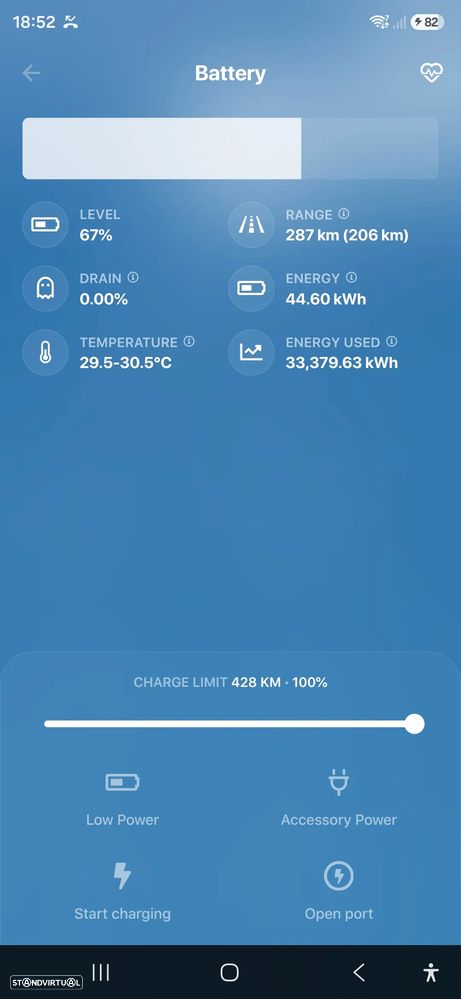Show info about Drain
461x999 pixels.
pos(133,277)
